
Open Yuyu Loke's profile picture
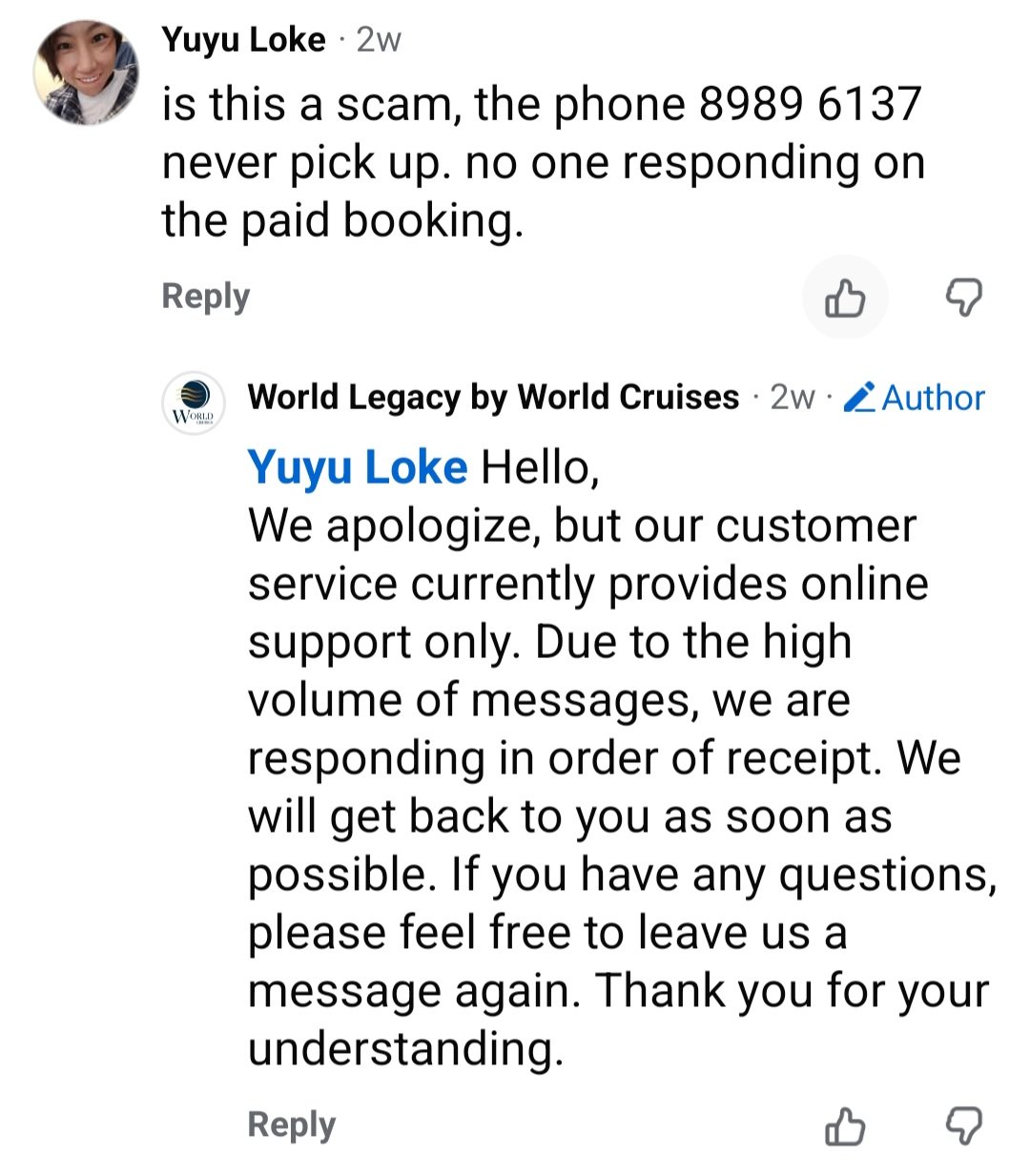pyautogui.click(x=86, y=72)
